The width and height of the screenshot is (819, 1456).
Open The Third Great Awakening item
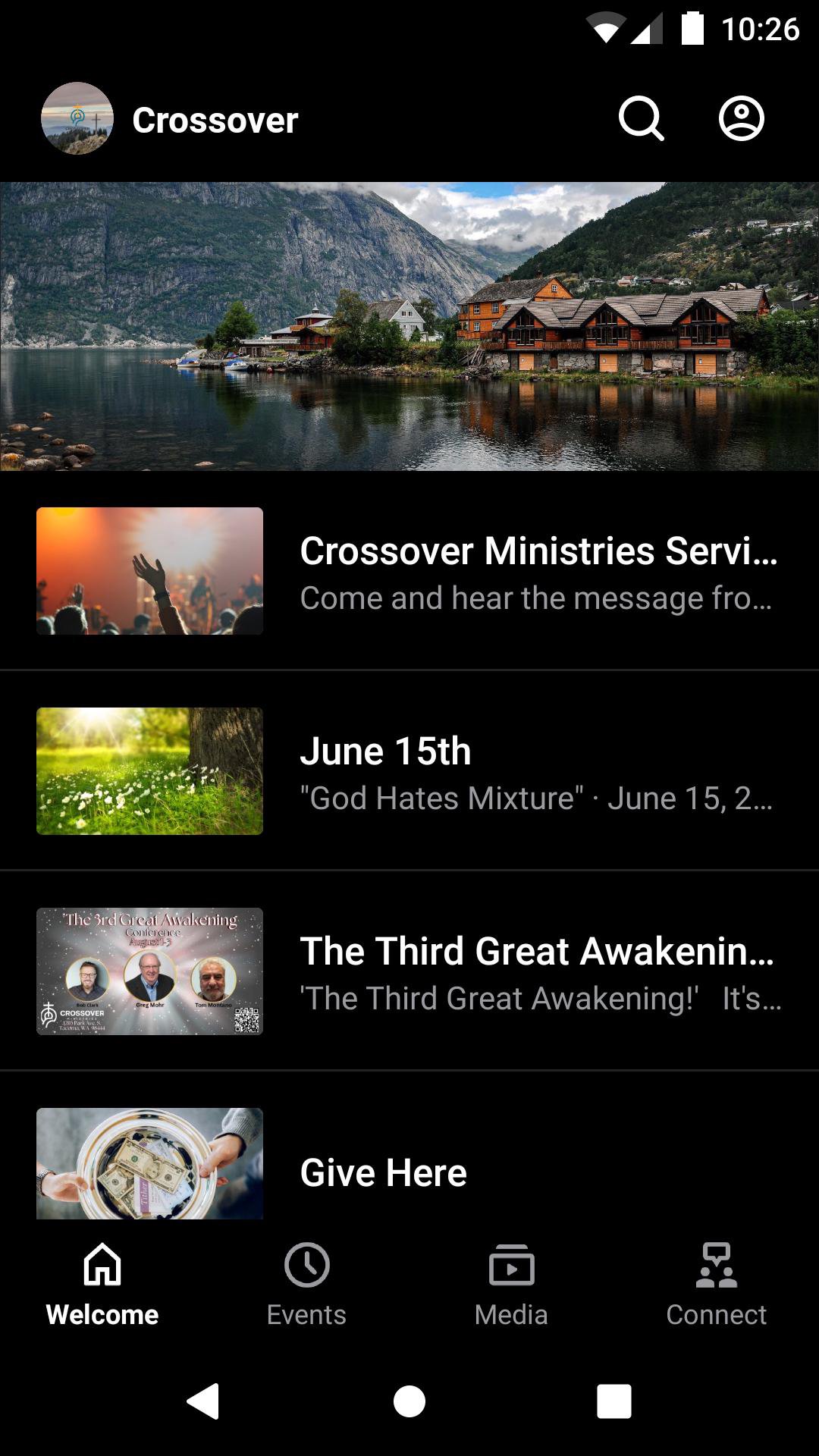coord(409,971)
